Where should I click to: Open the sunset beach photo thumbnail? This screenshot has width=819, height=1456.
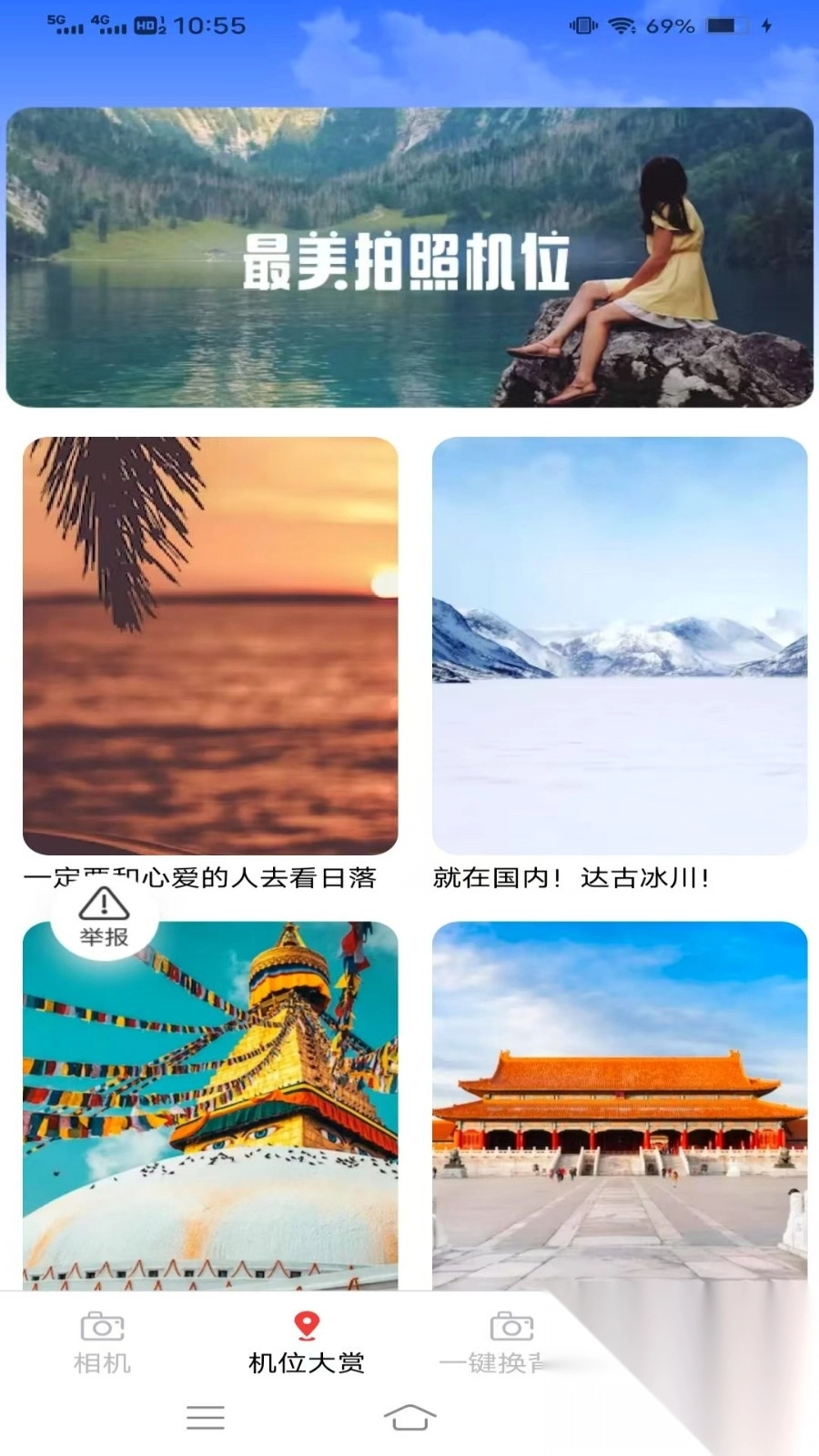(x=211, y=642)
